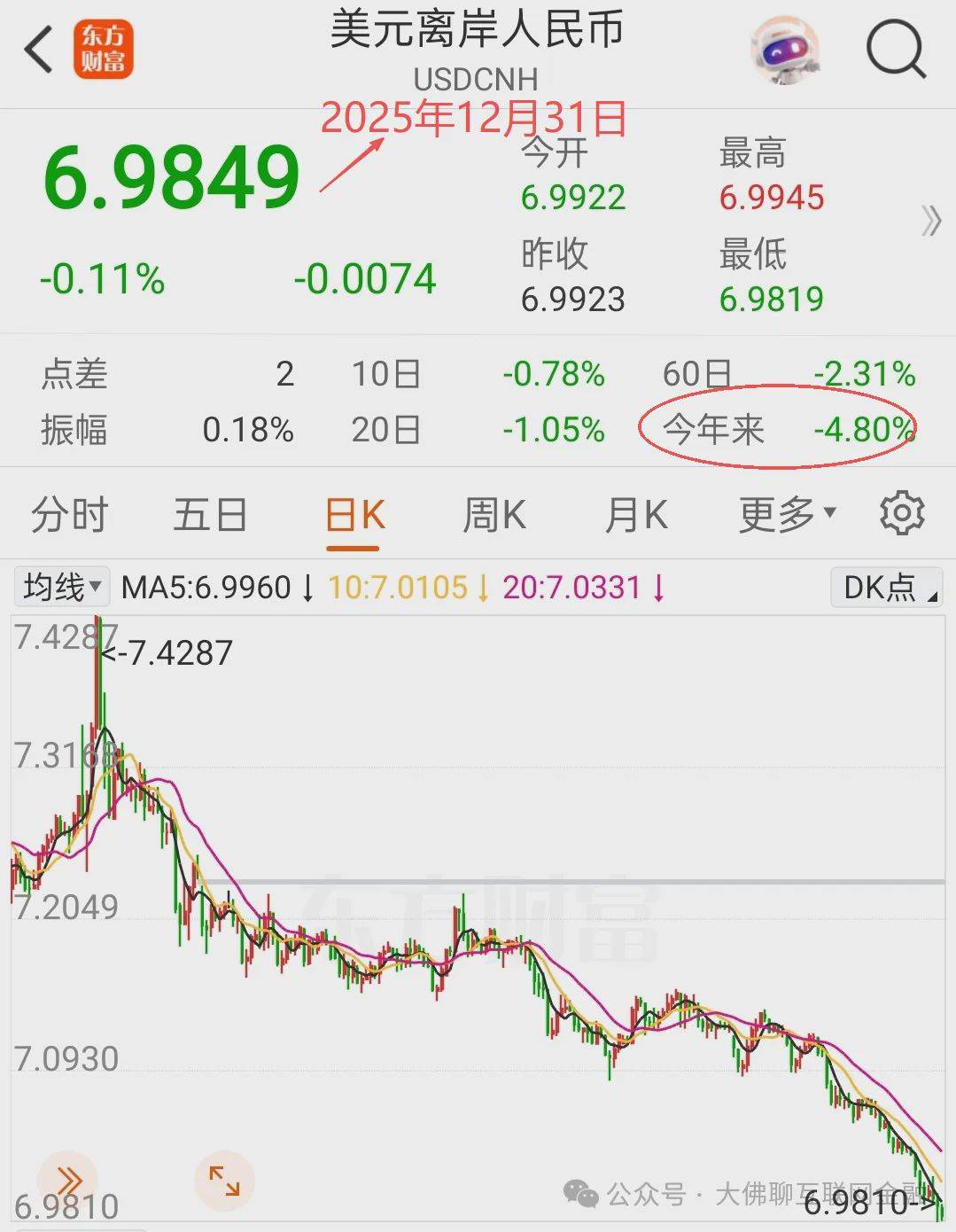Switch to the 分时 chart tab
Image resolution: width=956 pixels, height=1232 pixels.
tap(69, 515)
